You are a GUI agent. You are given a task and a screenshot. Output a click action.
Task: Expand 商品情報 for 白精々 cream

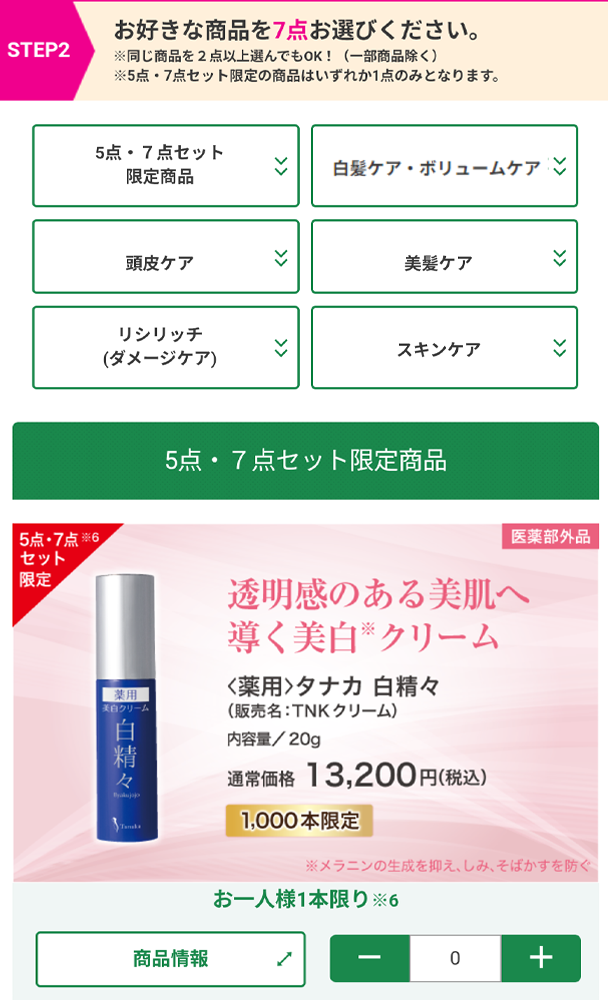tap(170, 959)
